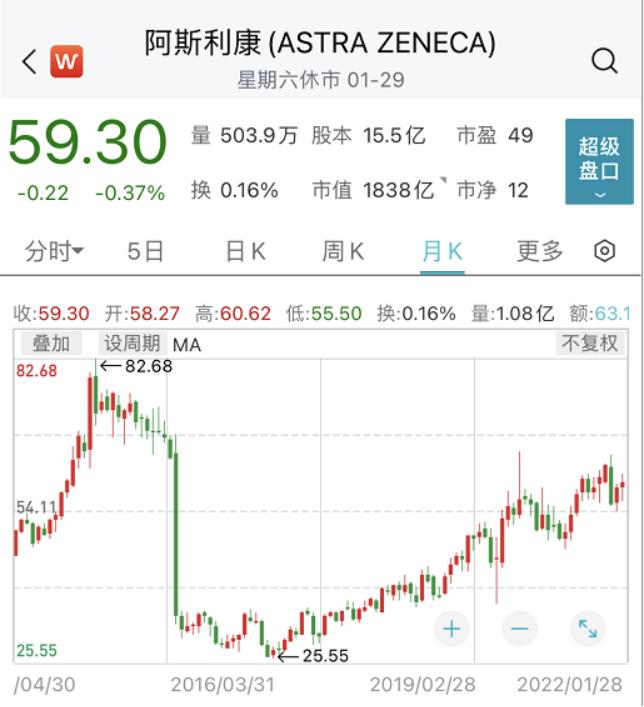Tap the 叠加 overlay button
Viewport: 644px width, 707px height.
click(x=51, y=344)
